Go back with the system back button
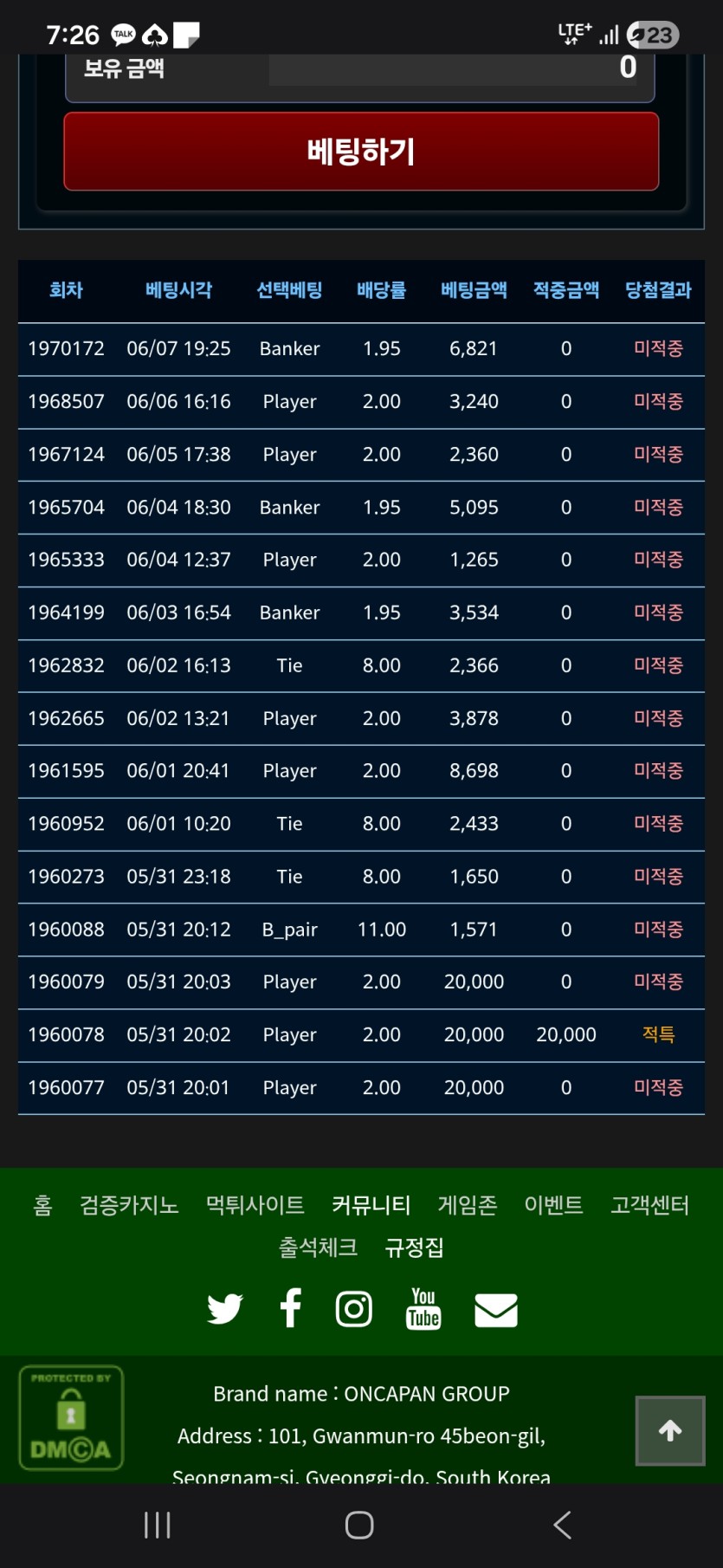The image size is (723, 1568). point(563,1525)
